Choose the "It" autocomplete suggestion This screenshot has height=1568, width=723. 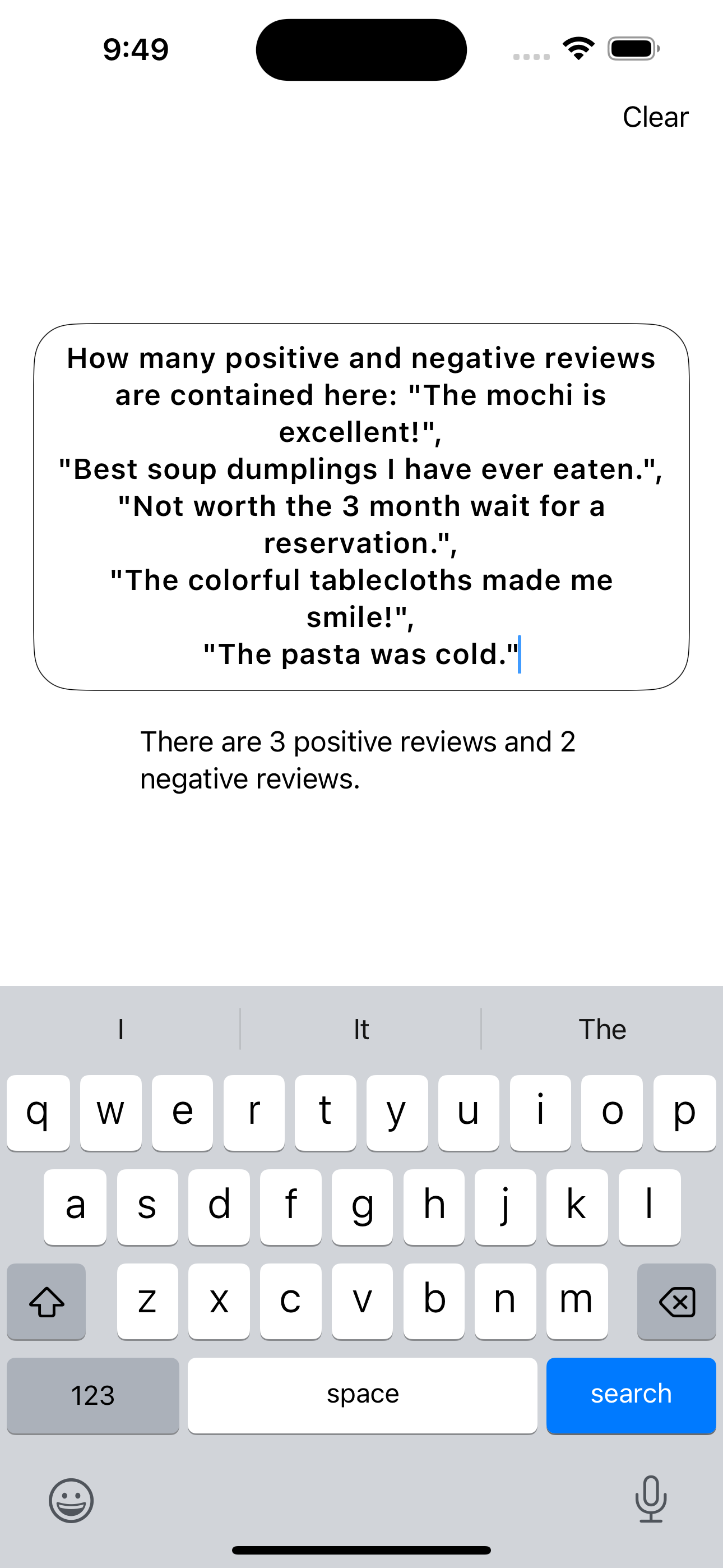(x=361, y=1029)
